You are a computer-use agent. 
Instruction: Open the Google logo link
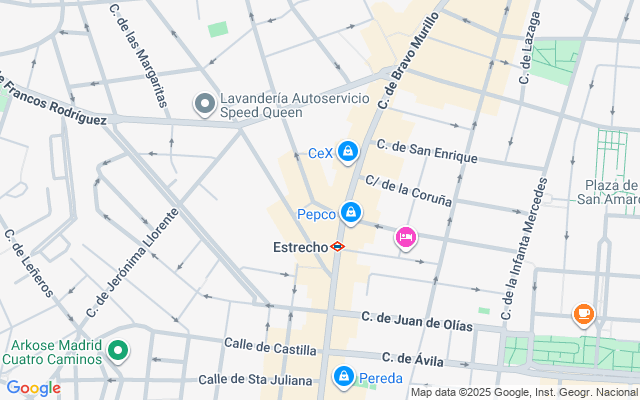33,388
